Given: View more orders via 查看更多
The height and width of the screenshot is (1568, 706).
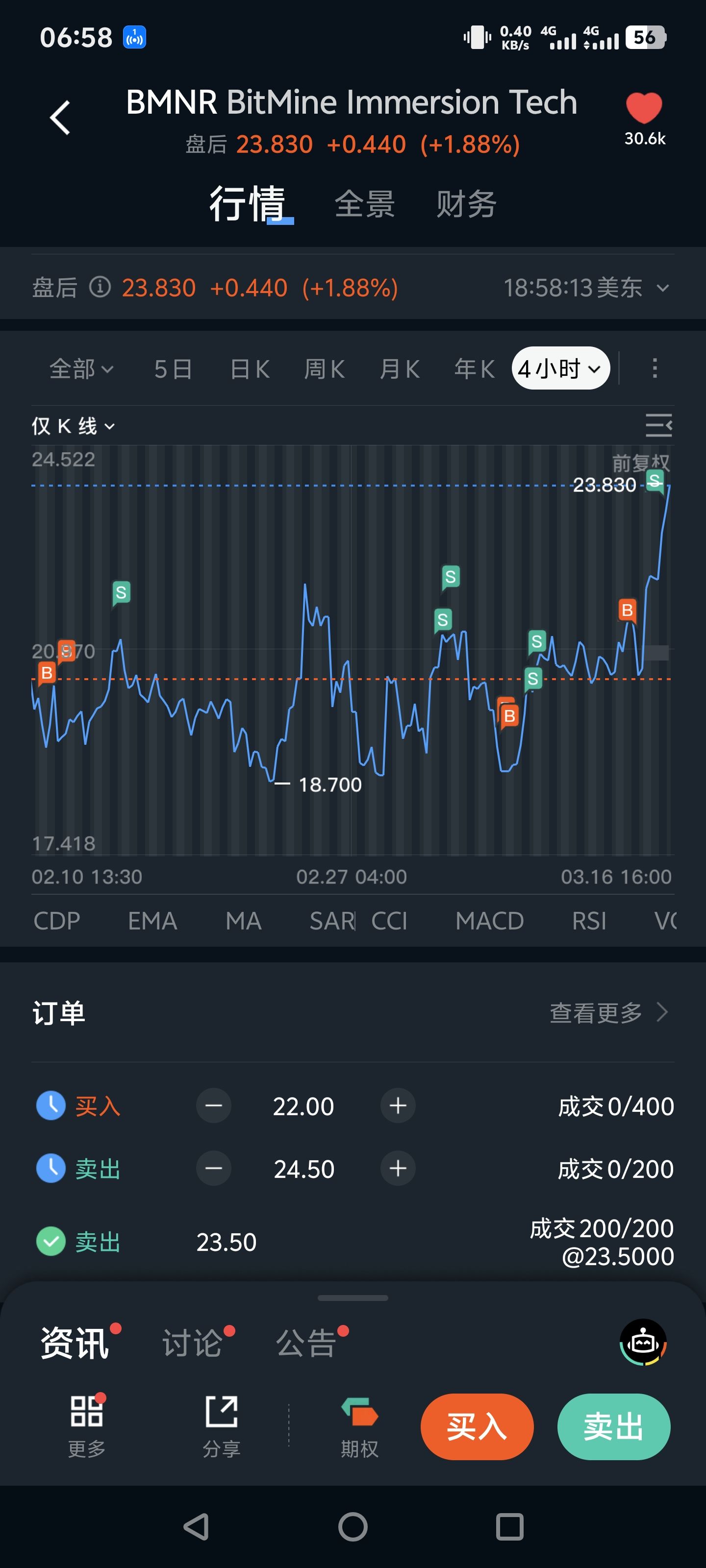Looking at the screenshot, I should tap(608, 1013).
